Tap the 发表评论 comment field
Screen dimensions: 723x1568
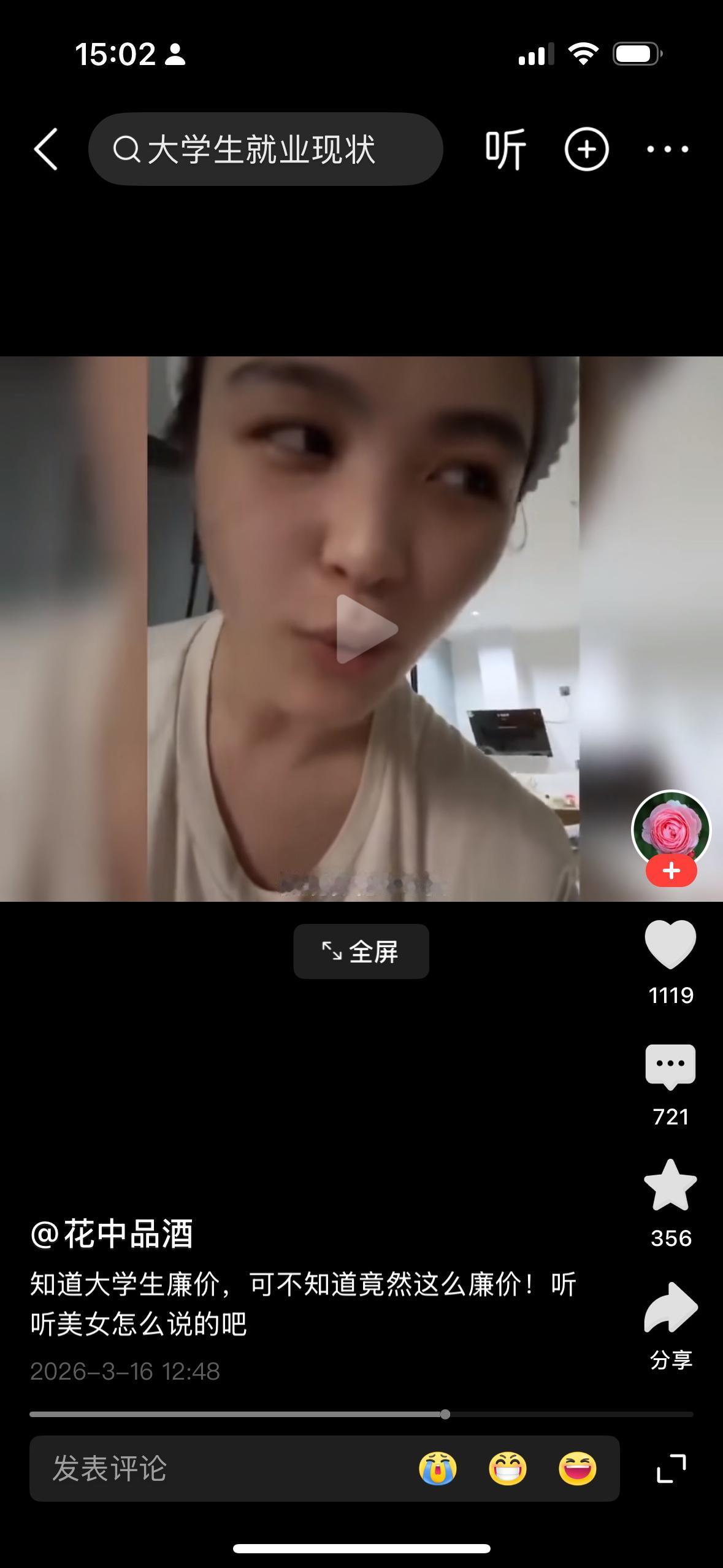[110, 1466]
